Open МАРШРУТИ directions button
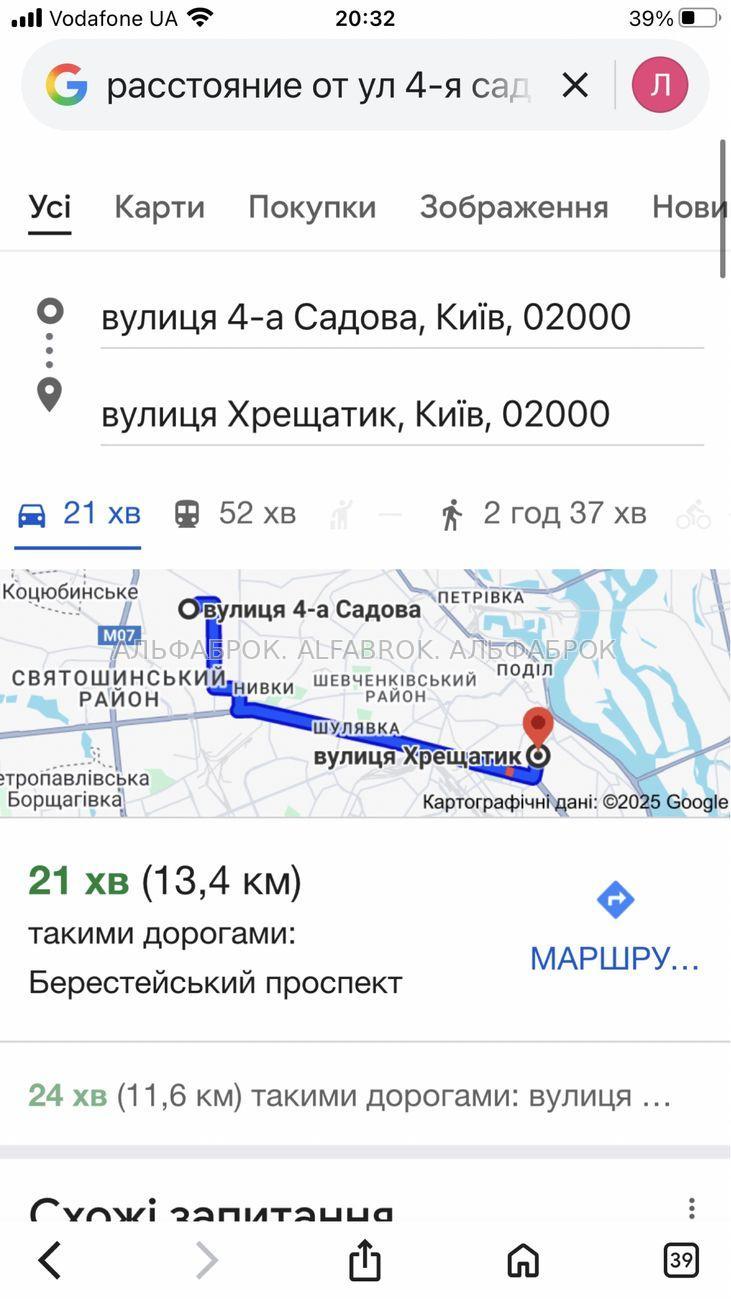The image size is (731, 1299). pos(615,927)
